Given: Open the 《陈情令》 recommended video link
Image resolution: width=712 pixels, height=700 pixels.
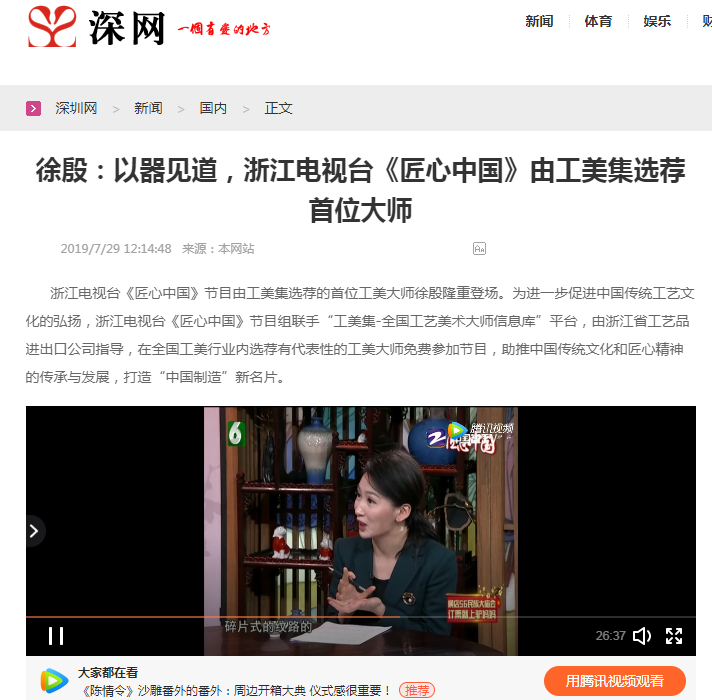Looking at the screenshot, I should coord(235,690).
